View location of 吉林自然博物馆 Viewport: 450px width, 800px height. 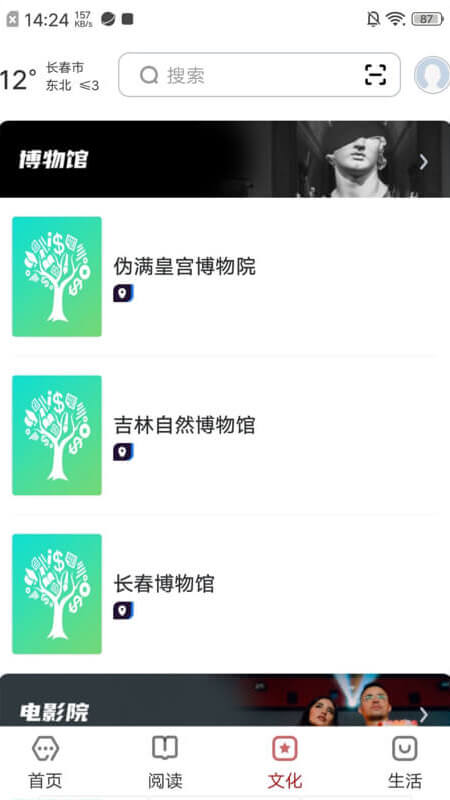[x=123, y=452]
